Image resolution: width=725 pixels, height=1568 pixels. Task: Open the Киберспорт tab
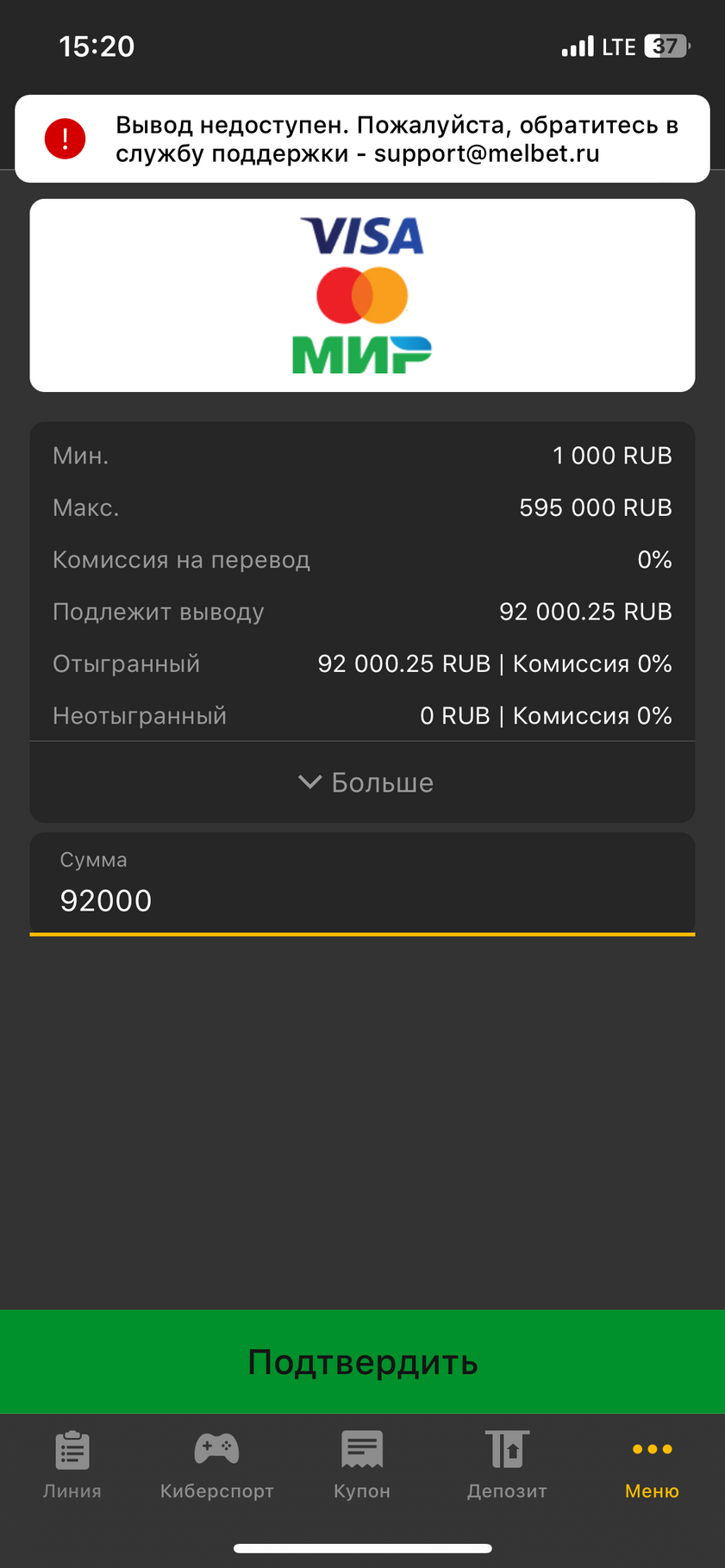tap(217, 1466)
